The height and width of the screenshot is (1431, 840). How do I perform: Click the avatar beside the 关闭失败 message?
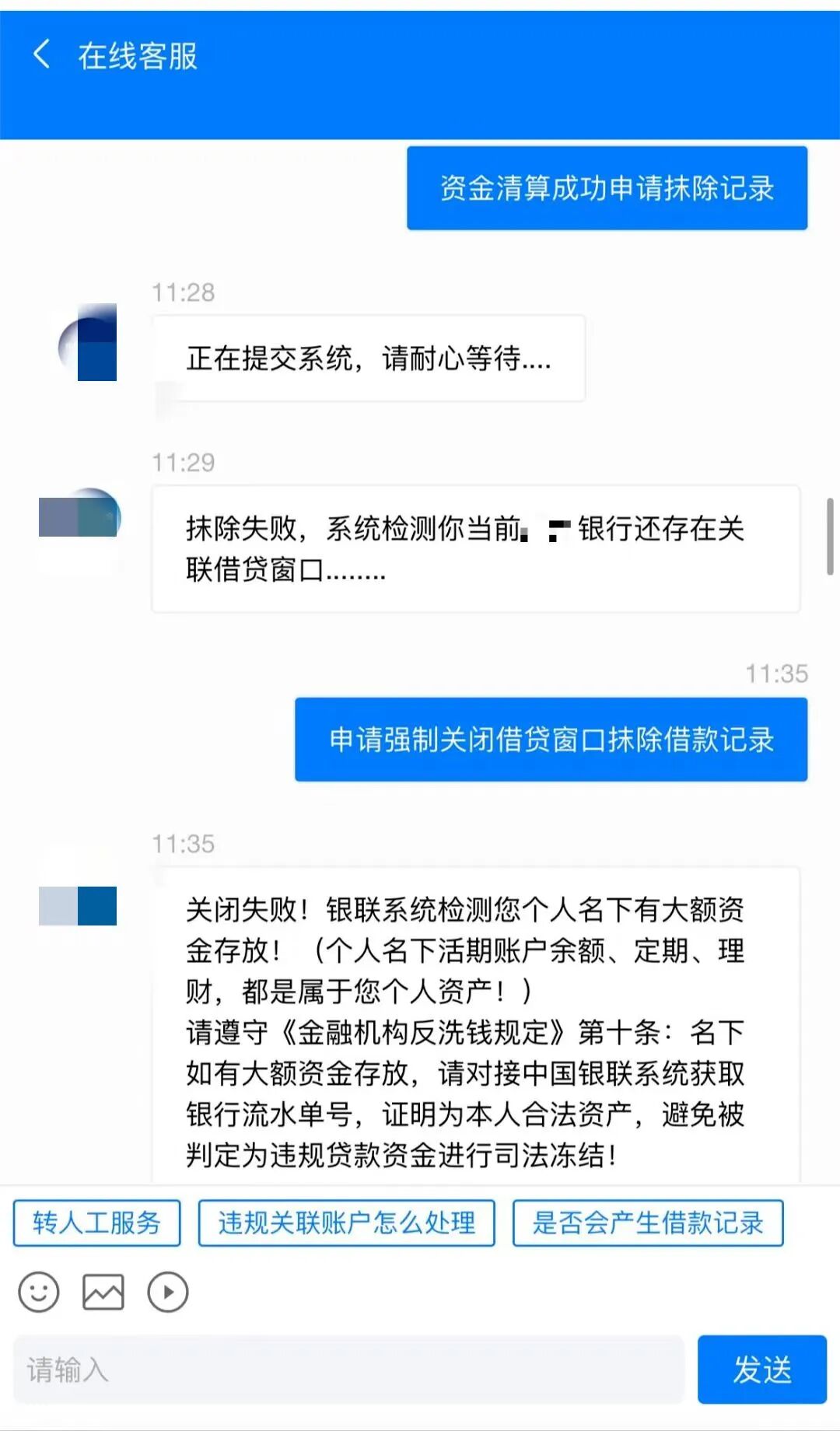[78, 904]
